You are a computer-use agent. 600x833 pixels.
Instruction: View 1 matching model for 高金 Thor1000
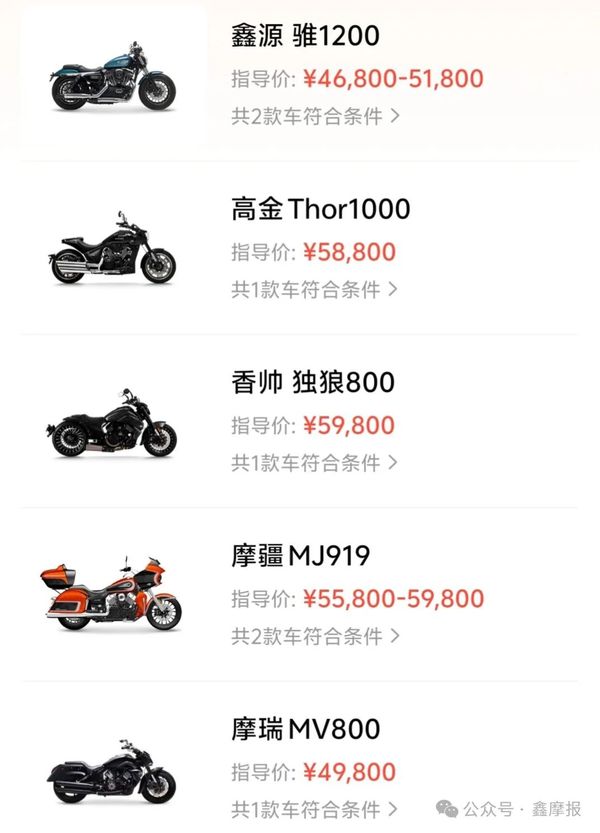coord(315,290)
